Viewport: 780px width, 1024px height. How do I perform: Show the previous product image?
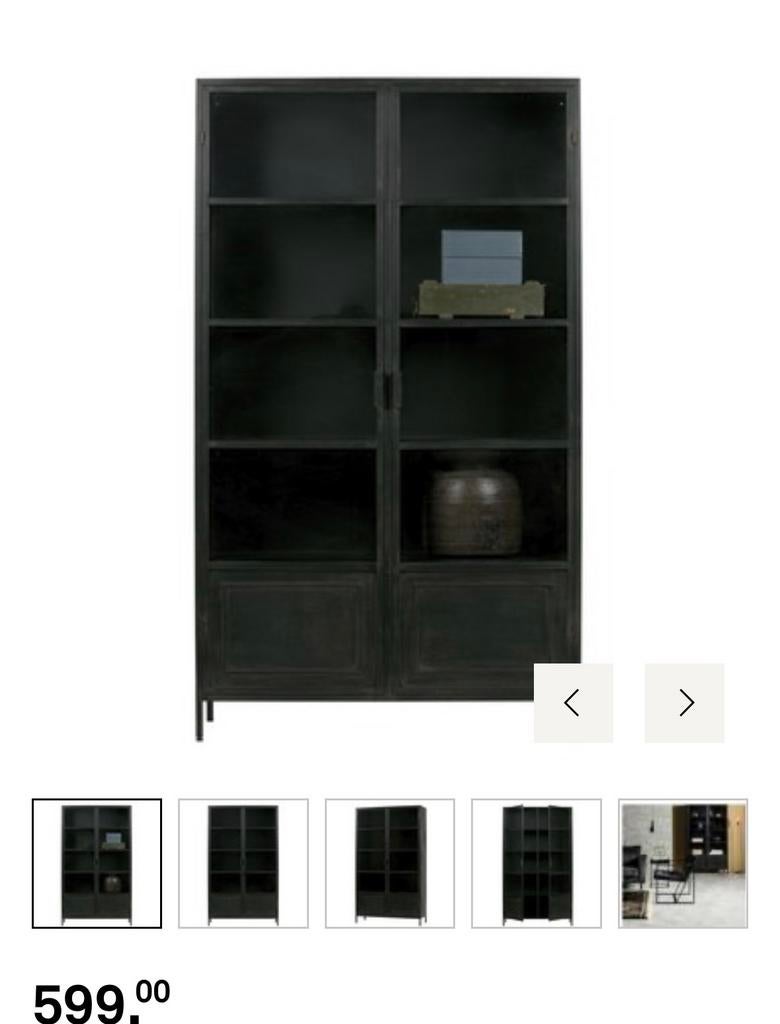point(573,703)
